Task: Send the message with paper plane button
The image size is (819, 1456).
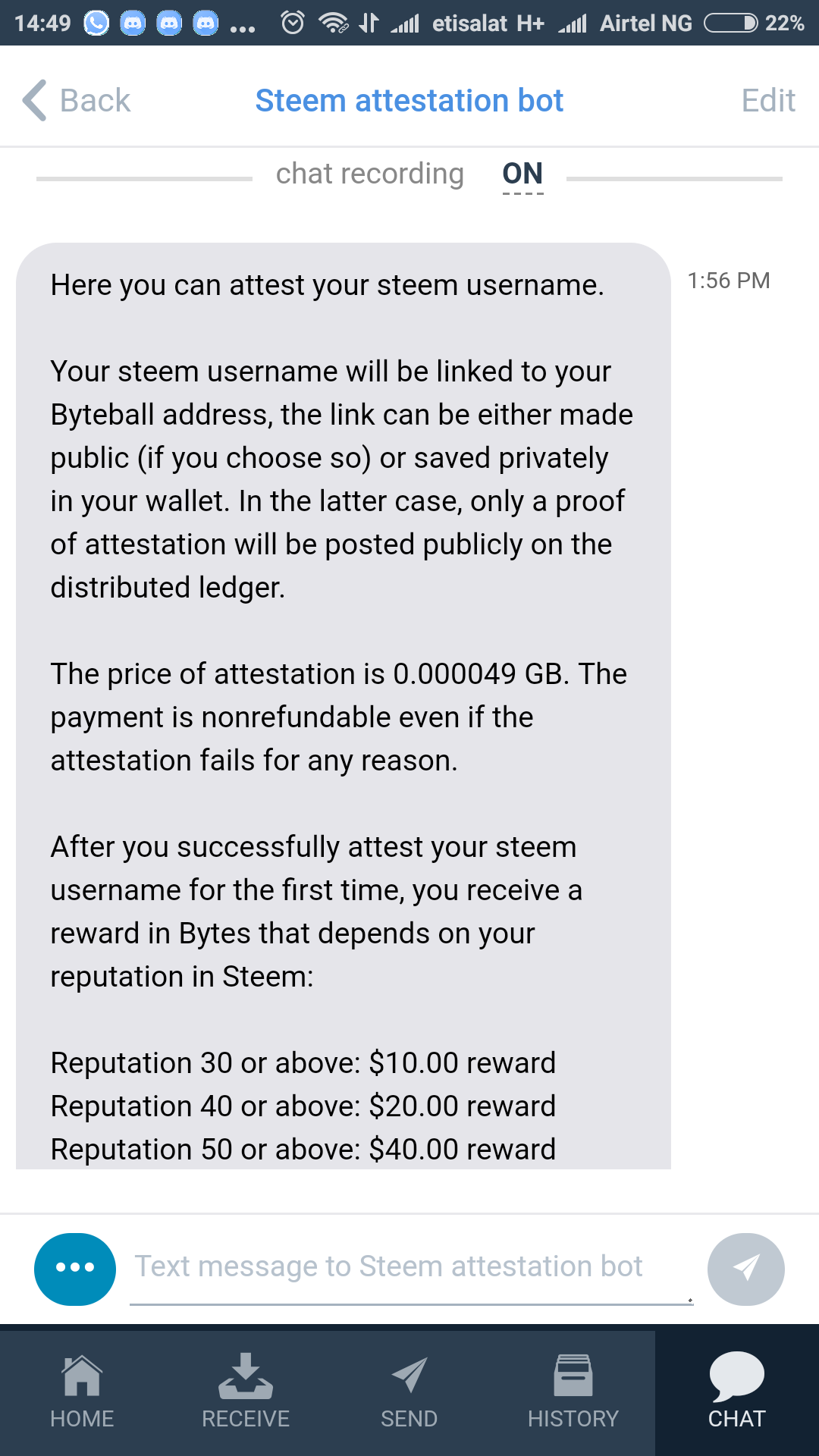Action: tap(745, 1269)
